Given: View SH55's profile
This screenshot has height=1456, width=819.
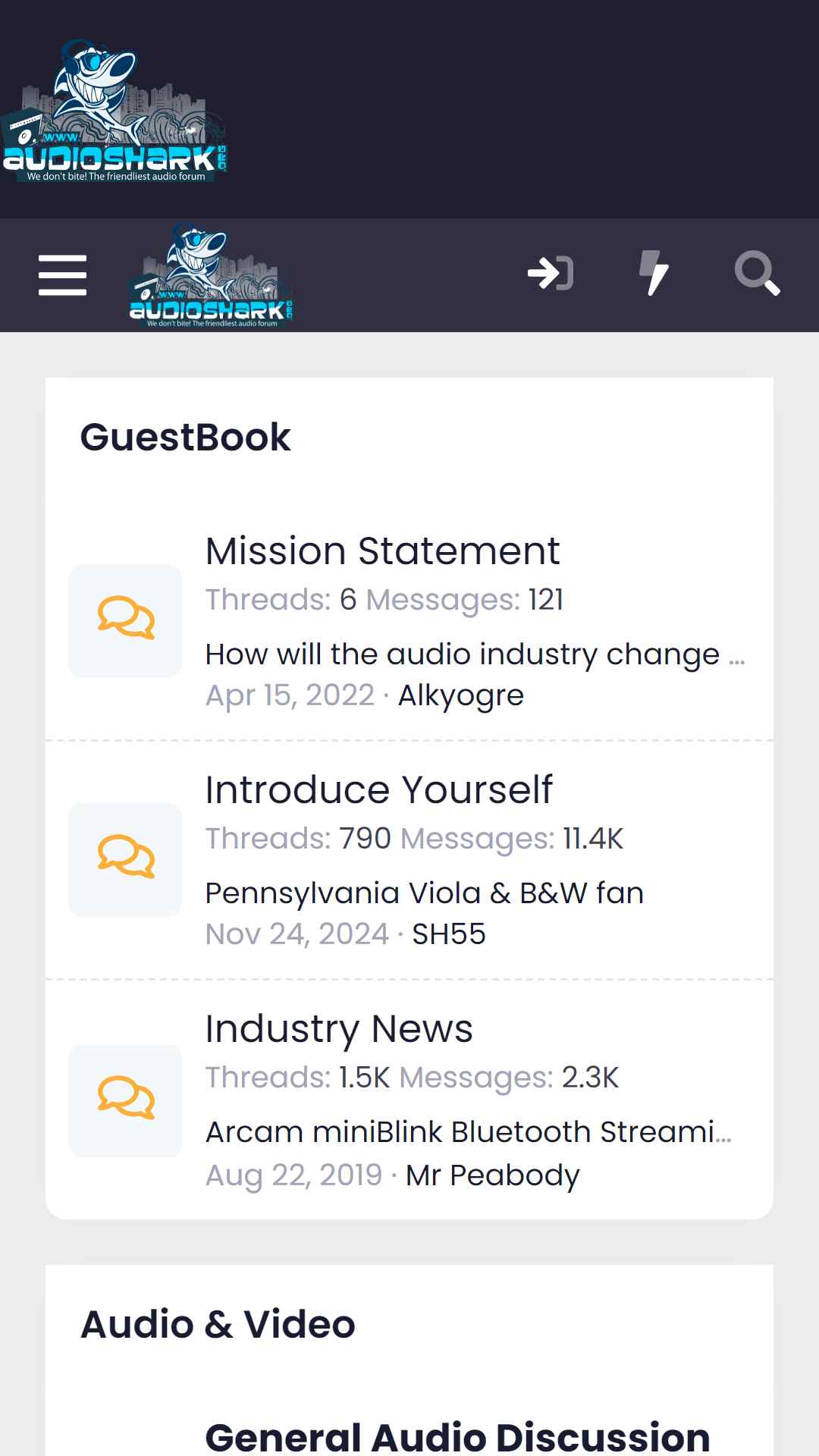Looking at the screenshot, I should click(x=449, y=934).
